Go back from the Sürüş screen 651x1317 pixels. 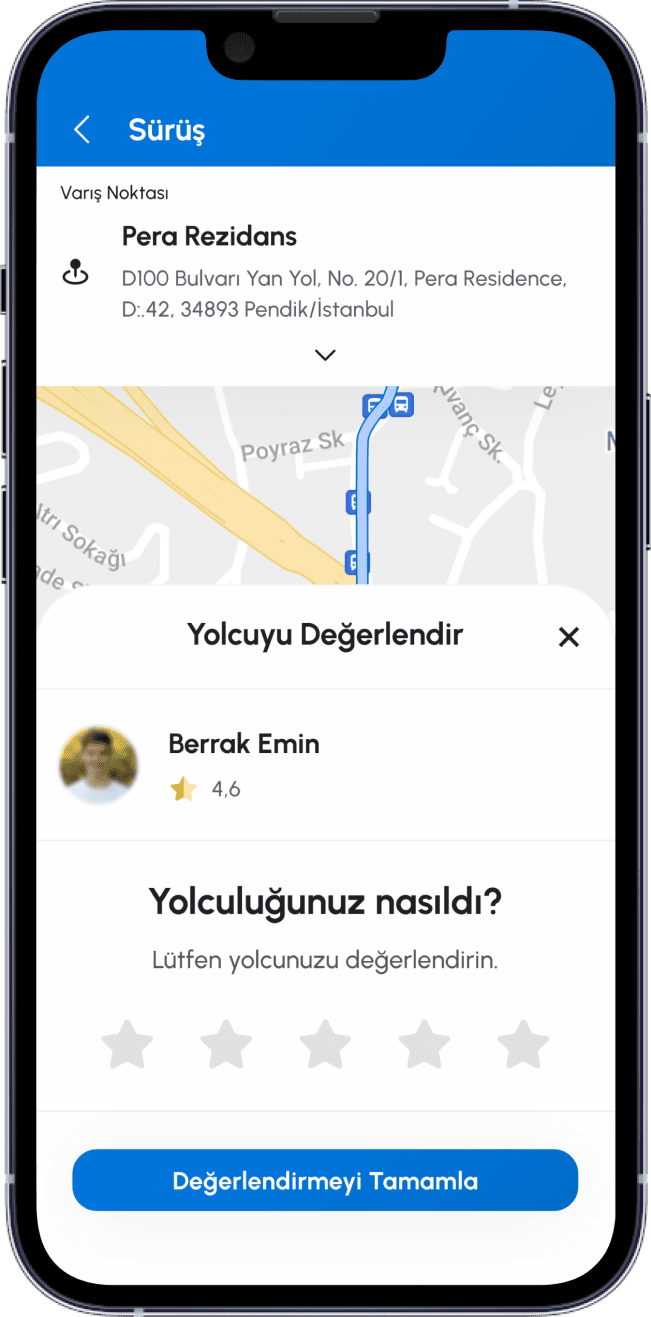[82, 129]
